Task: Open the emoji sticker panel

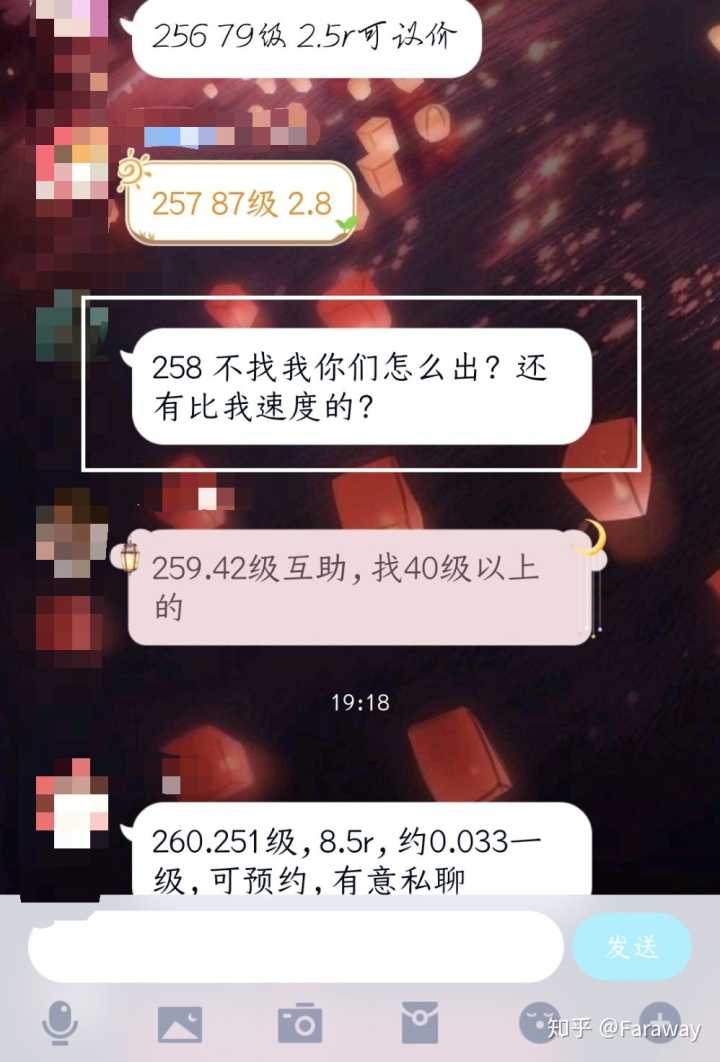Action: [x=540, y=1021]
